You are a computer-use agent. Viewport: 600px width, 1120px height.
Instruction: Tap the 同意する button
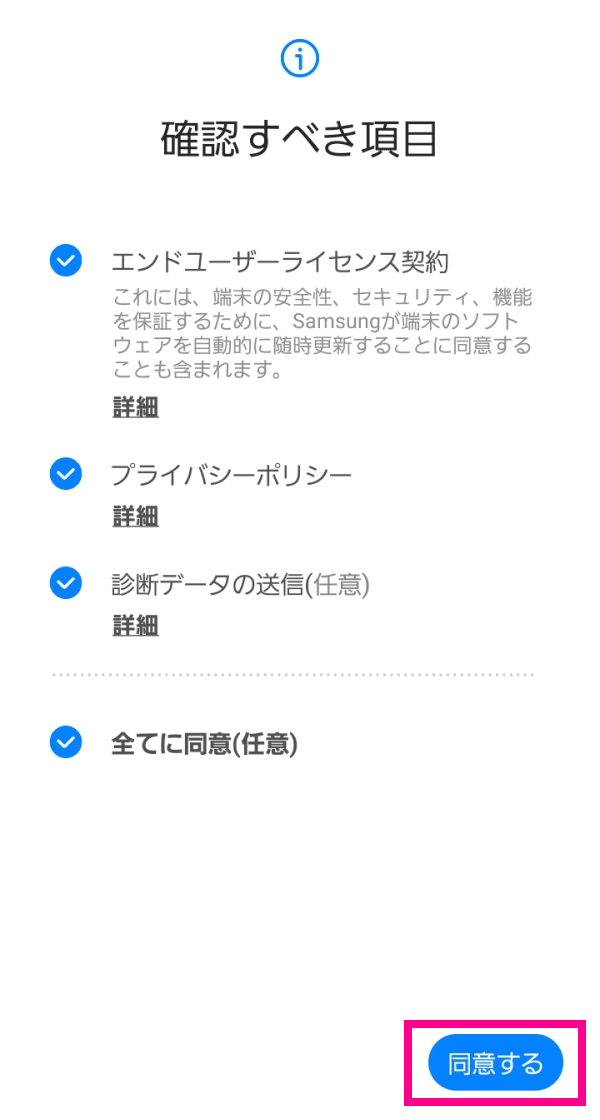tap(495, 1064)
